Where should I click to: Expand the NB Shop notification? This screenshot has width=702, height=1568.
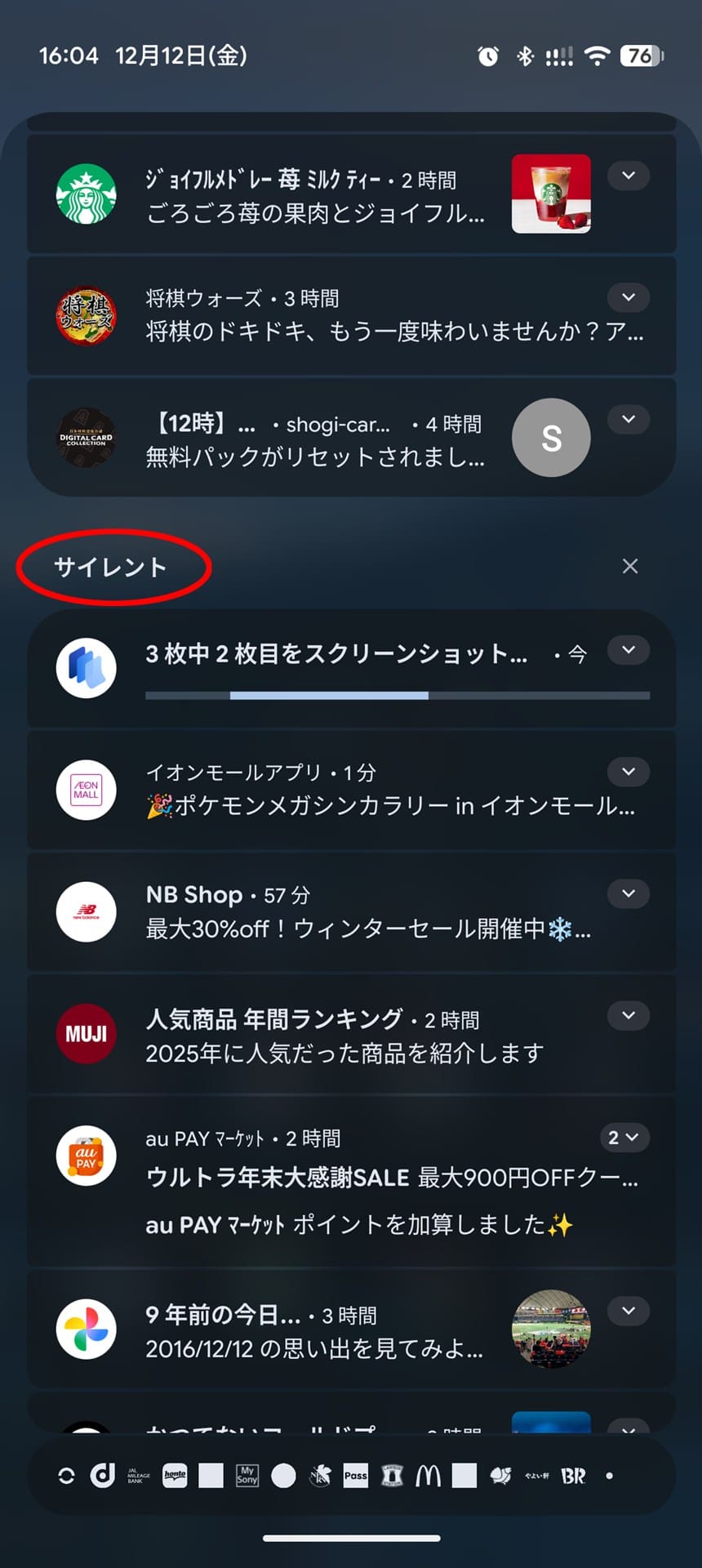[x=628, y=893]
